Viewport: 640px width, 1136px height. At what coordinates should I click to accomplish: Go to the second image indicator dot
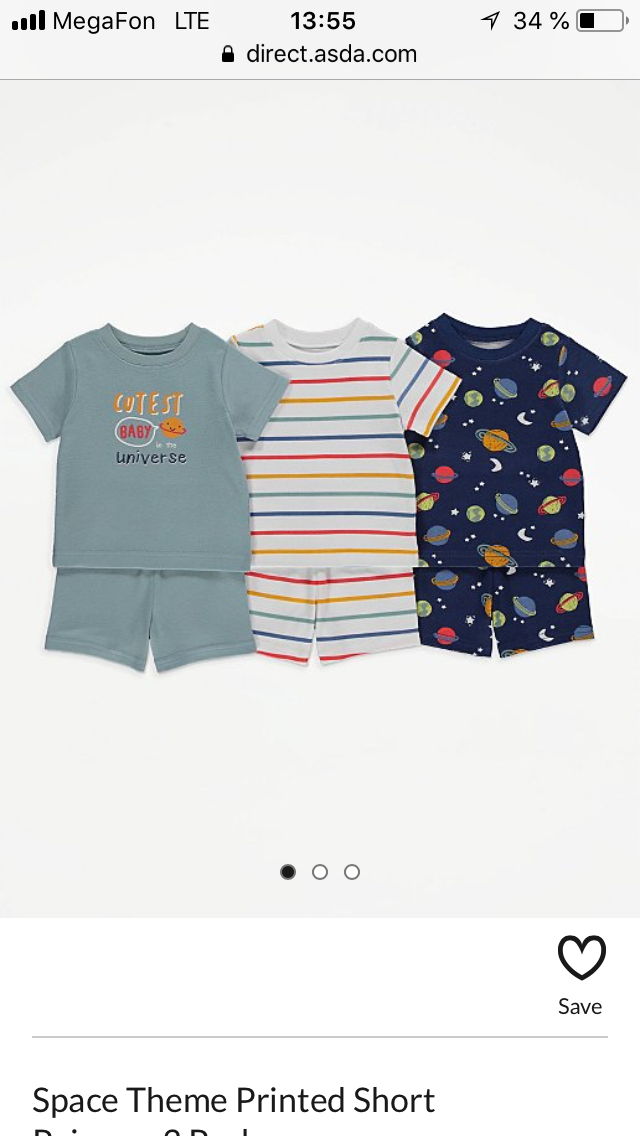pos(320,872)
